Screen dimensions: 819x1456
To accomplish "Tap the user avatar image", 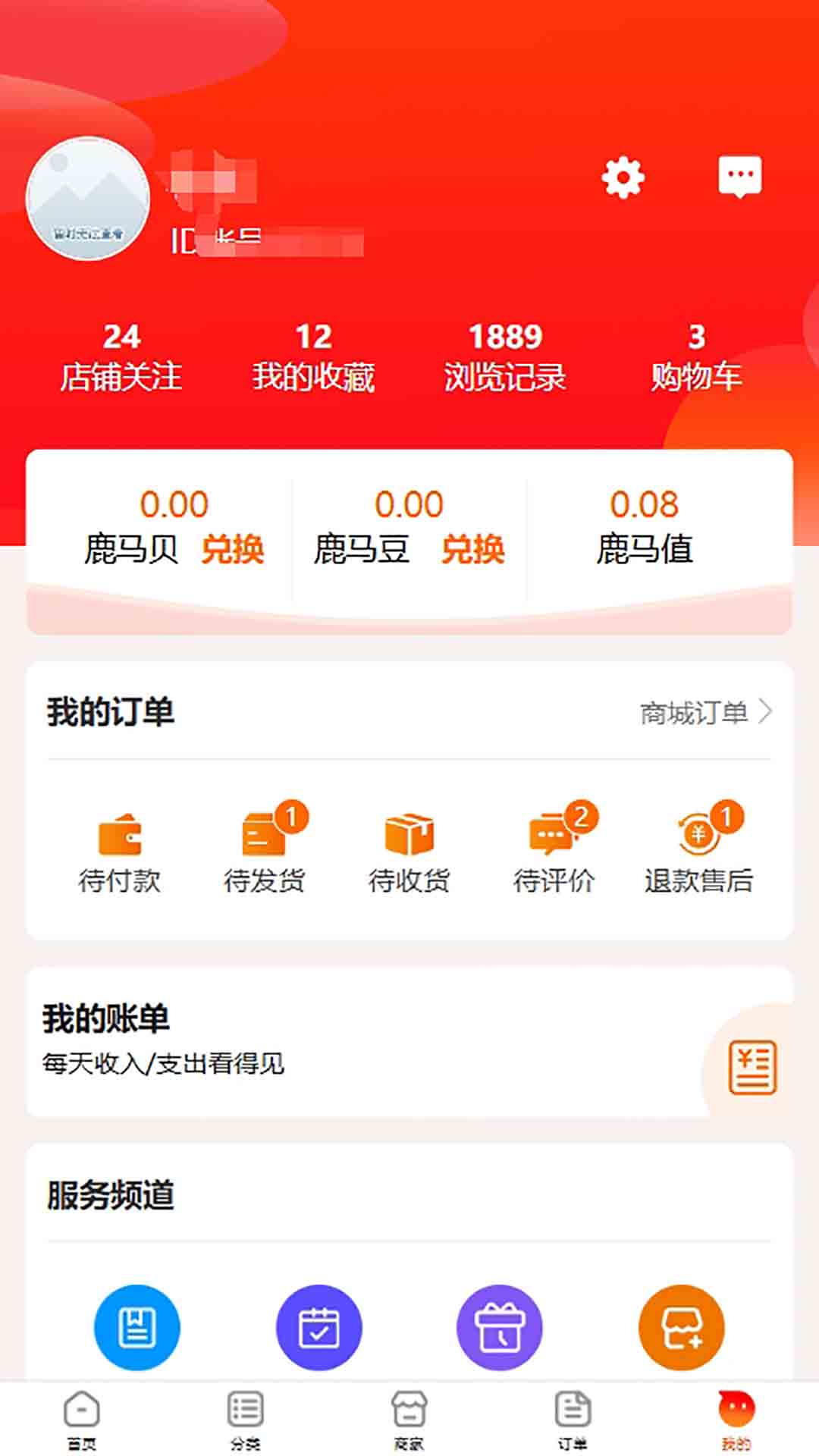I will click(x=88, y=200).
